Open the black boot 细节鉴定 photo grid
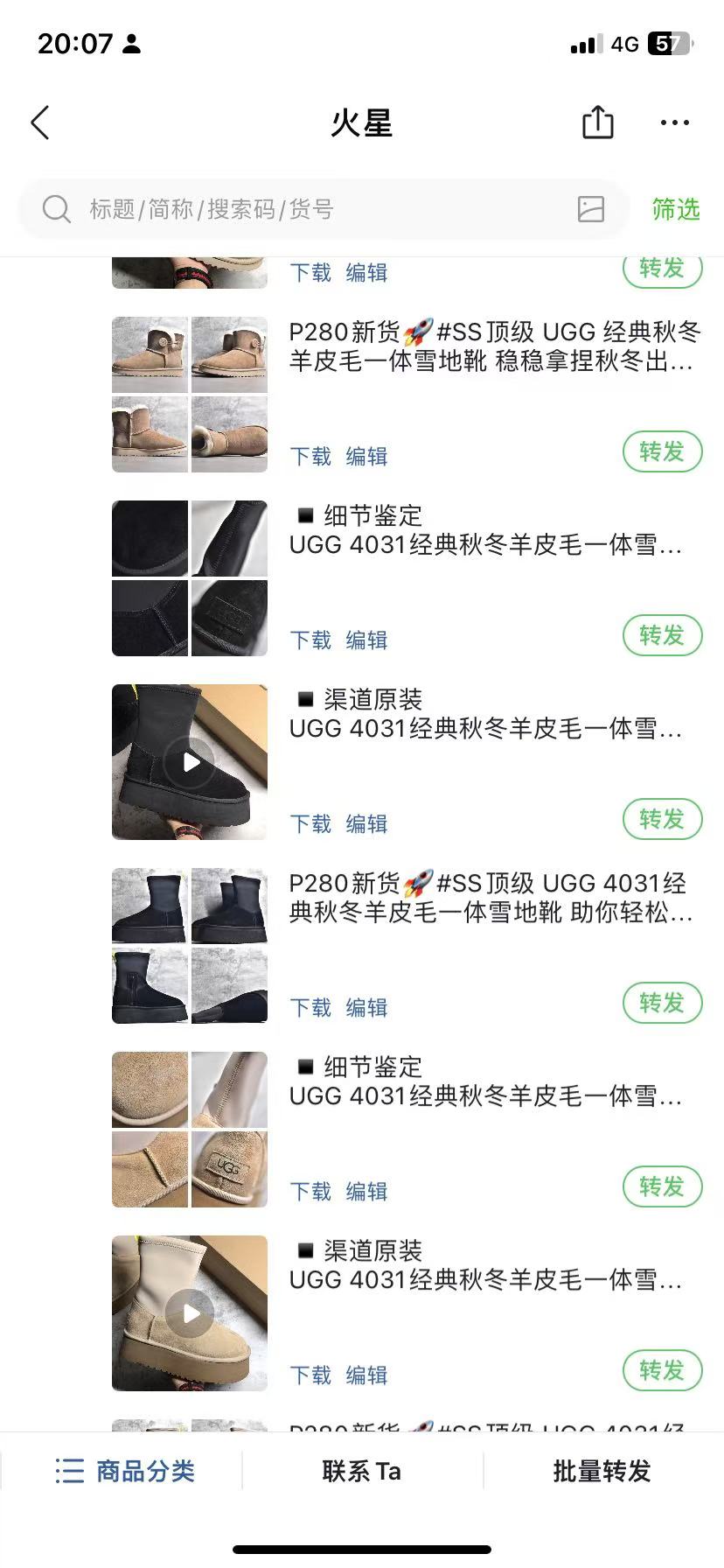This screenshot has height=1568, width=724. click(190, 578)
